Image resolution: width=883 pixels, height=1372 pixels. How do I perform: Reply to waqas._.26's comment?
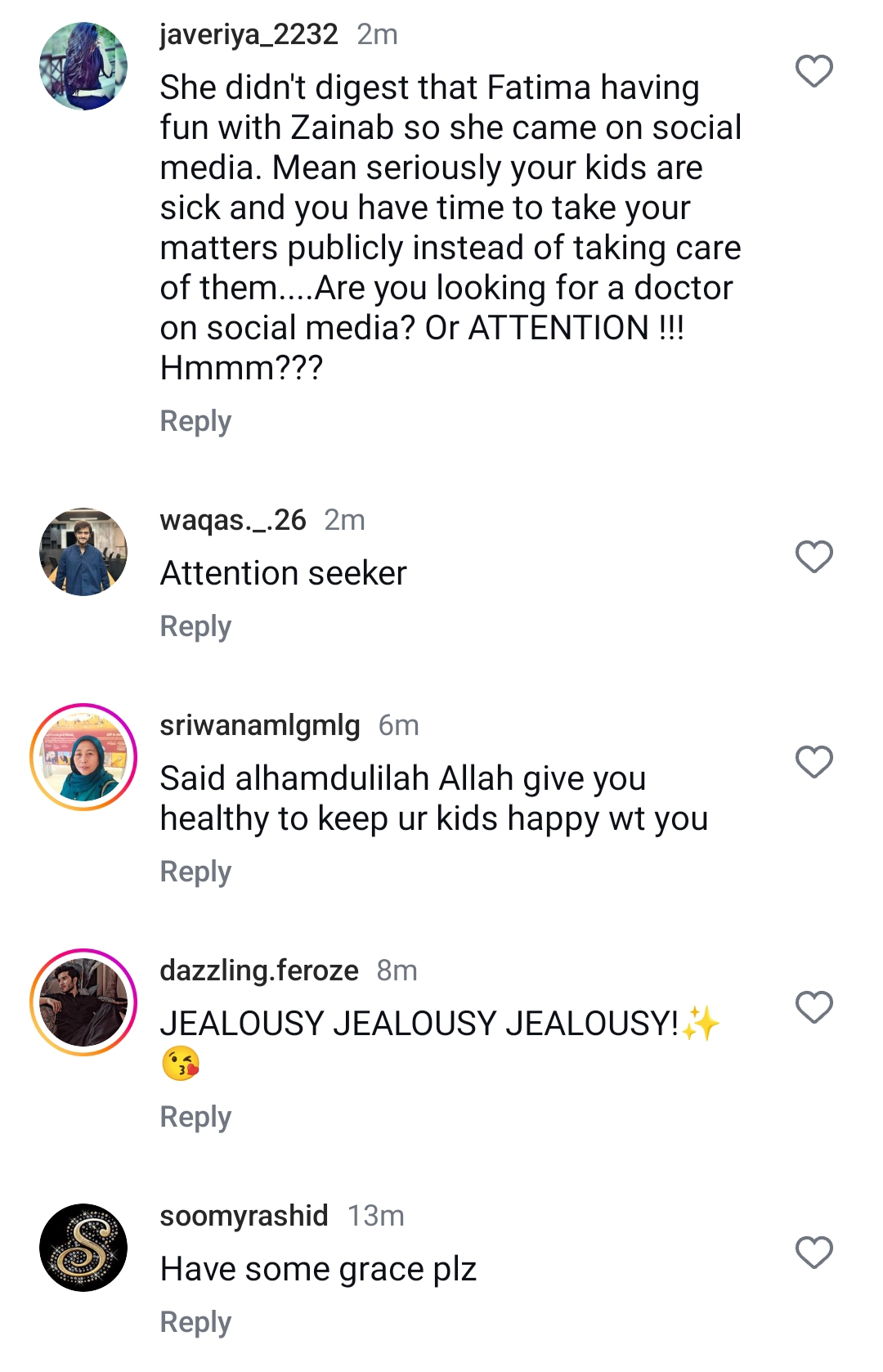pyautogui.click(x=195, y=626)
